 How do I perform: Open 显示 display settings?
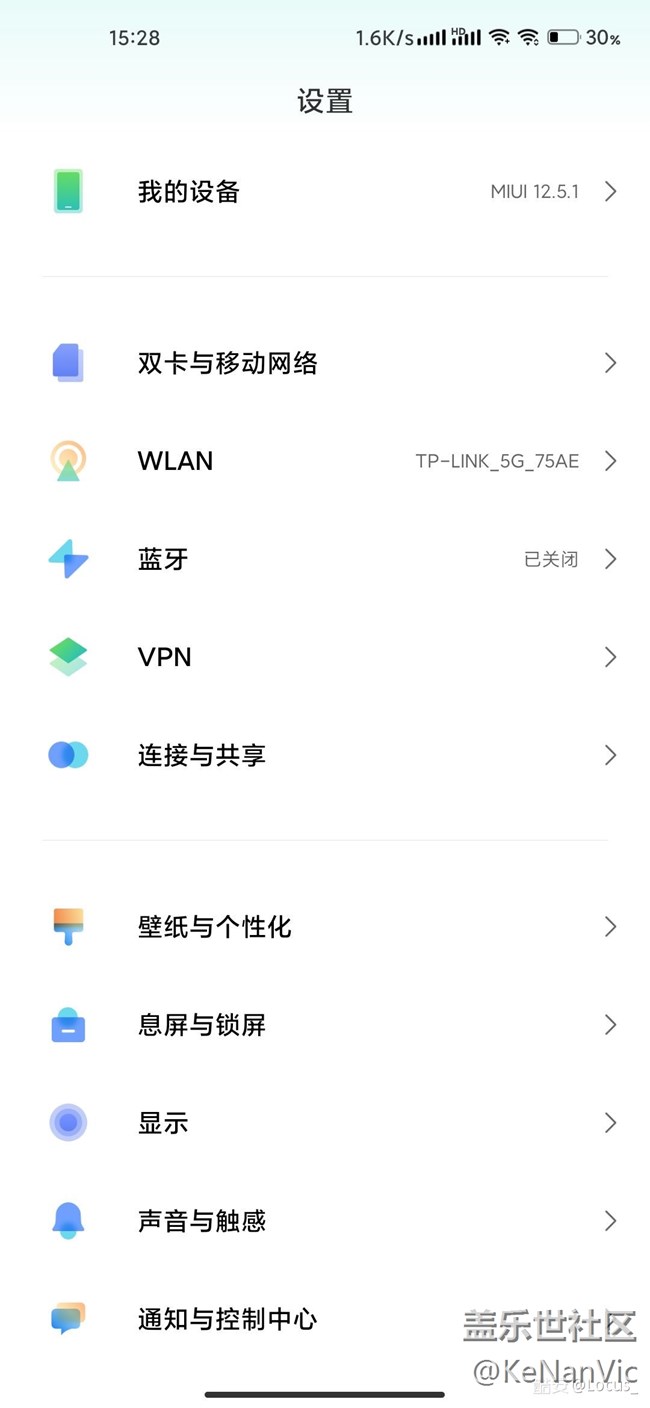click(x=325, y=1123)
